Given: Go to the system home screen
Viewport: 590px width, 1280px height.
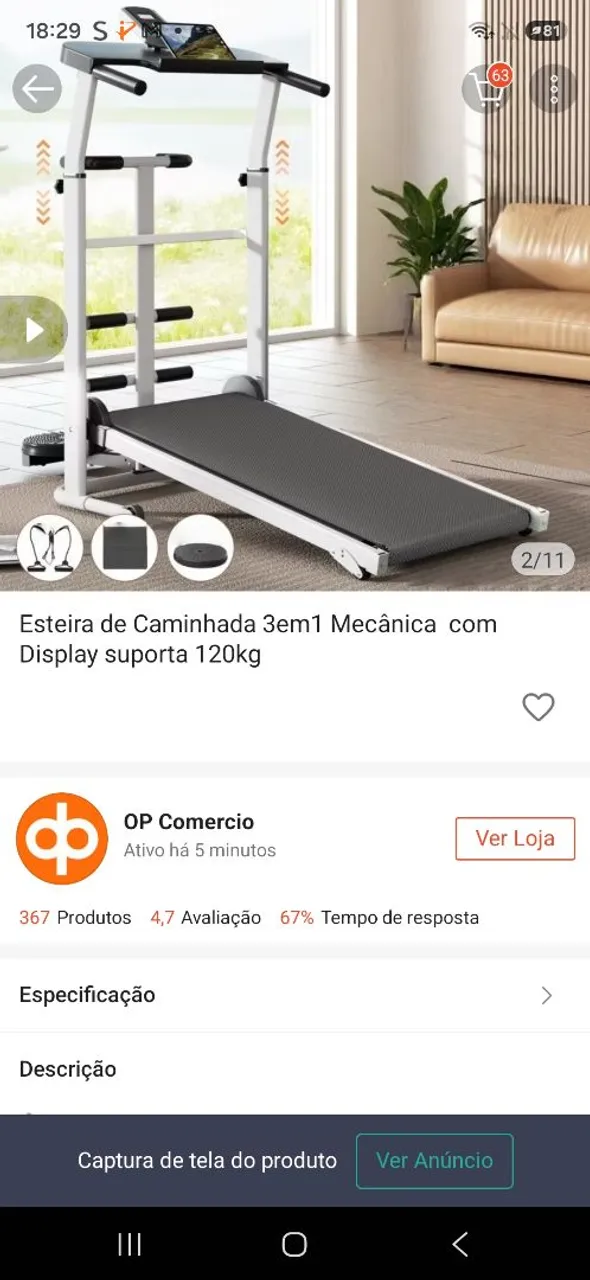Looking at the screenshot, I should [294, 1244].
